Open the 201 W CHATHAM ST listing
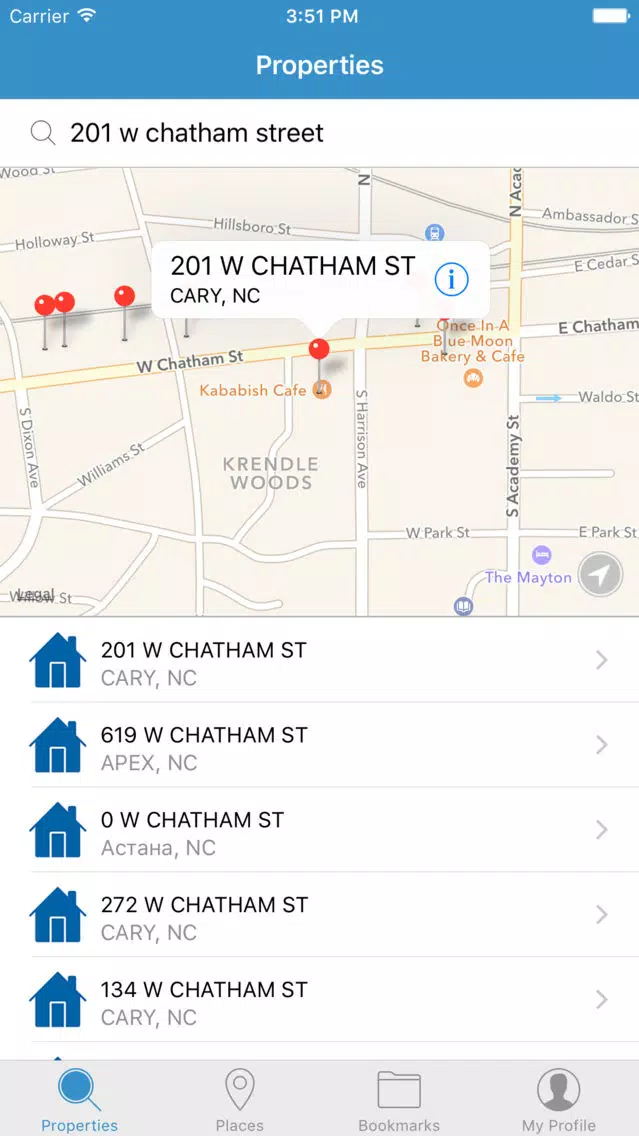This screenshot has height=1136, width=639. click(x=320, y=661)
